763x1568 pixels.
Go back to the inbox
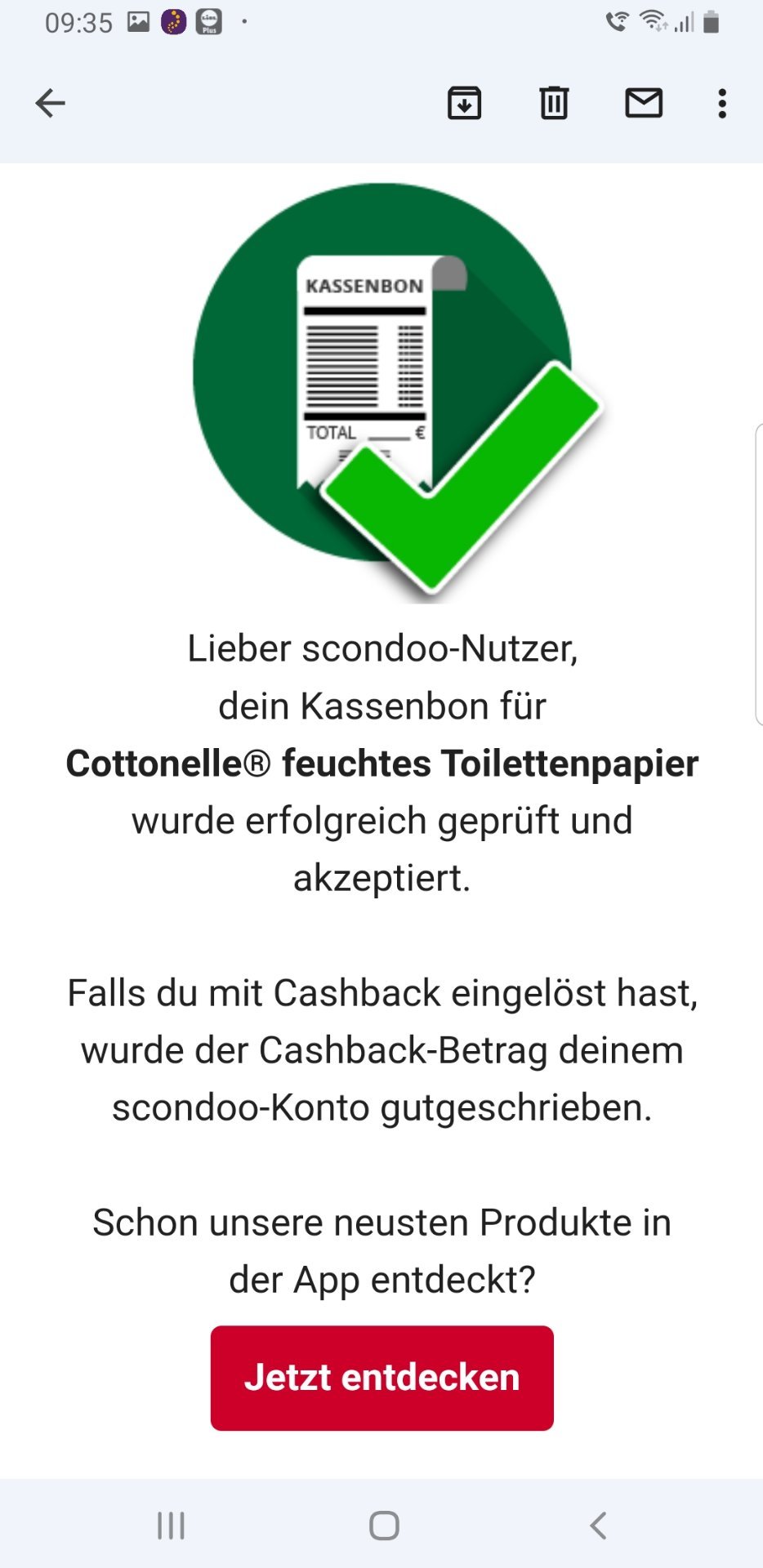[51, 104]
